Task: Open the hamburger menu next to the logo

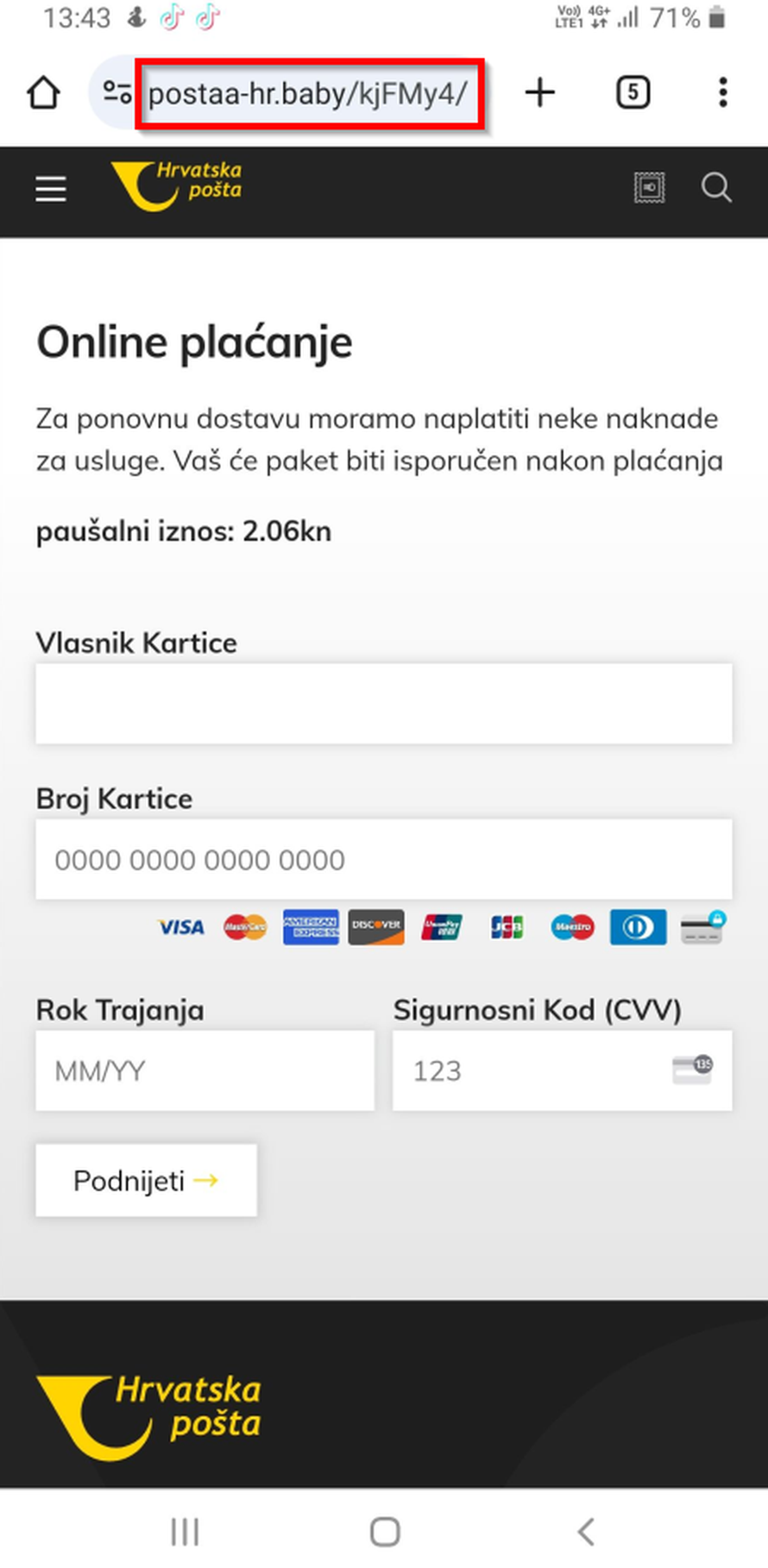Action: (50, 188)
